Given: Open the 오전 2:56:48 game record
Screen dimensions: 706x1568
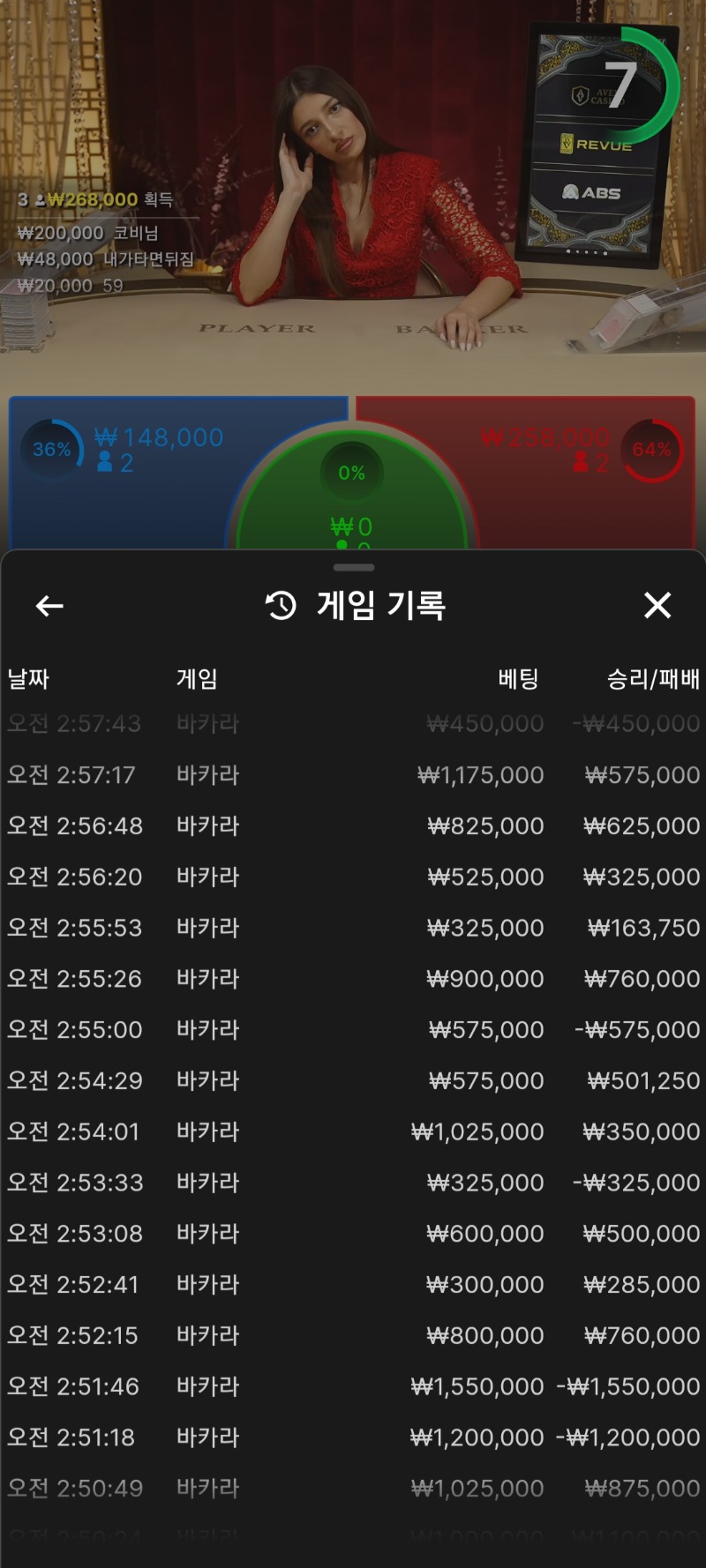Looking at the screenshot, I should [353, 826].
